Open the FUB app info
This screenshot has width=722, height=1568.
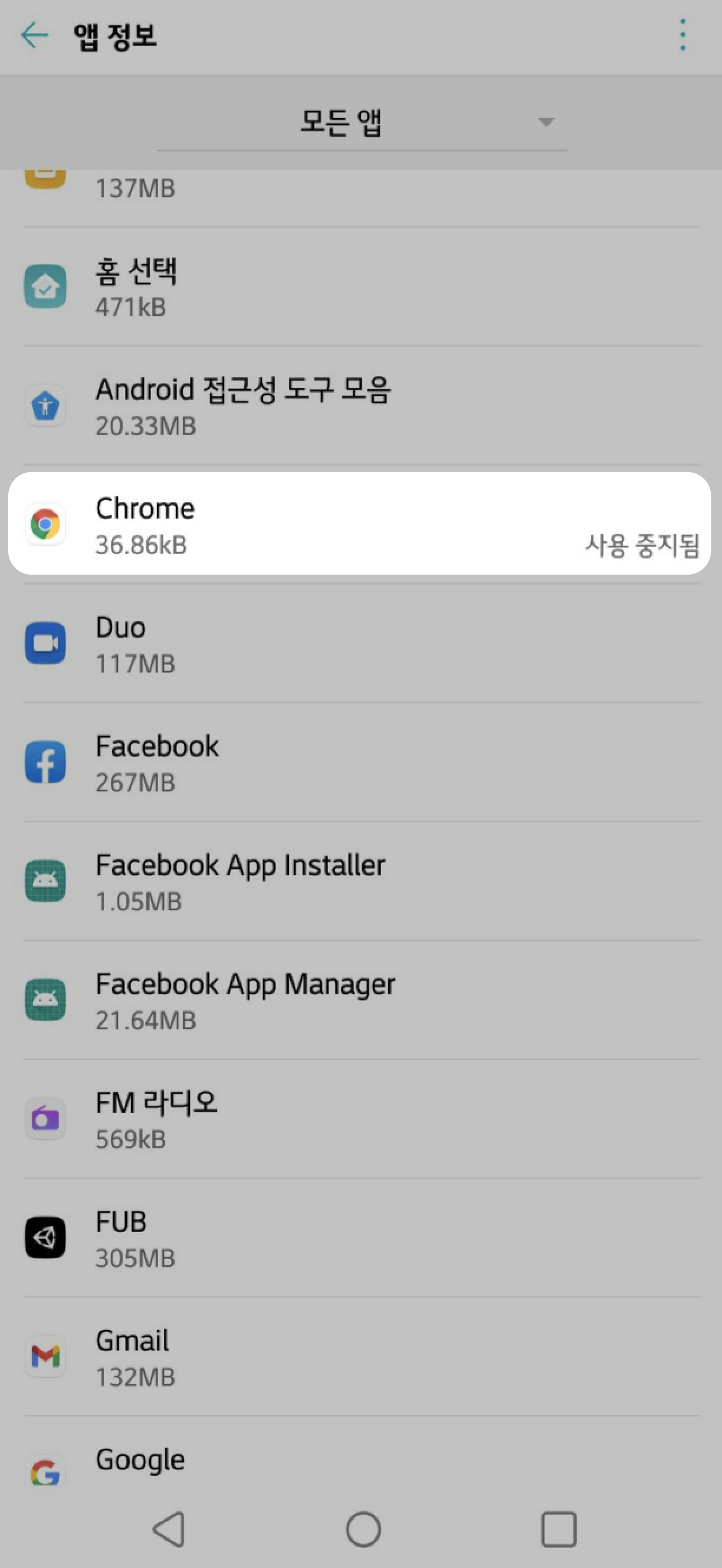(x=360, y=1238)
